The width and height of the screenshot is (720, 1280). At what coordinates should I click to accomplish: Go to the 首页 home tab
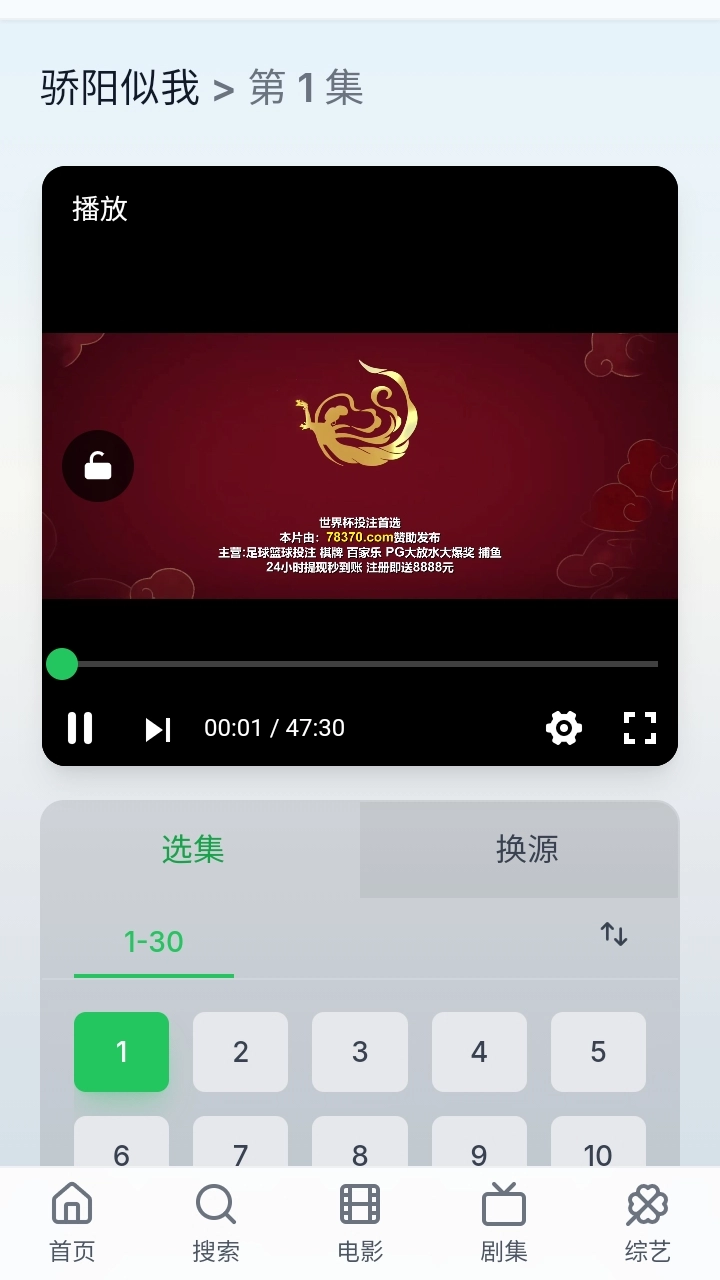point(71,1220)
